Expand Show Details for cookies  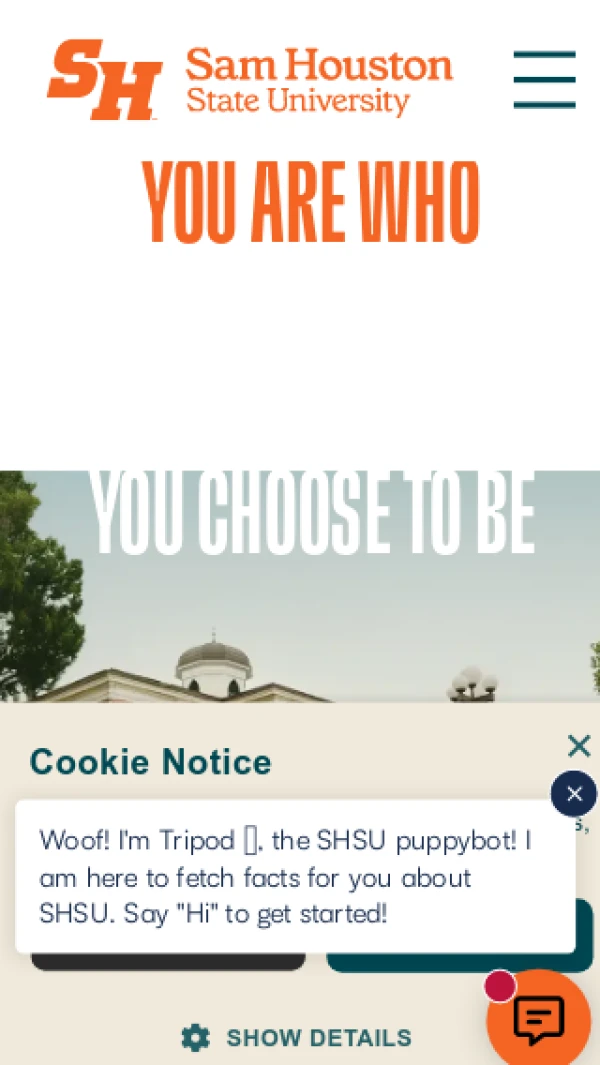(297, 1038)
